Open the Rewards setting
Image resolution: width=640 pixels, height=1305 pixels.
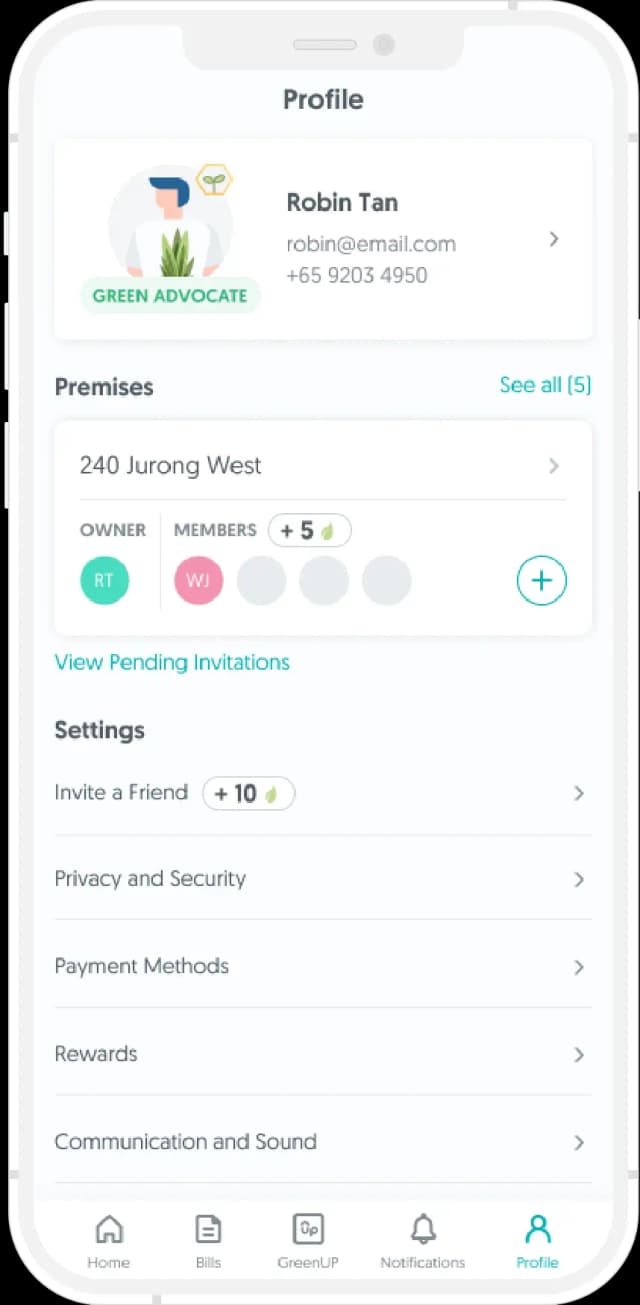pos(320,1054)
